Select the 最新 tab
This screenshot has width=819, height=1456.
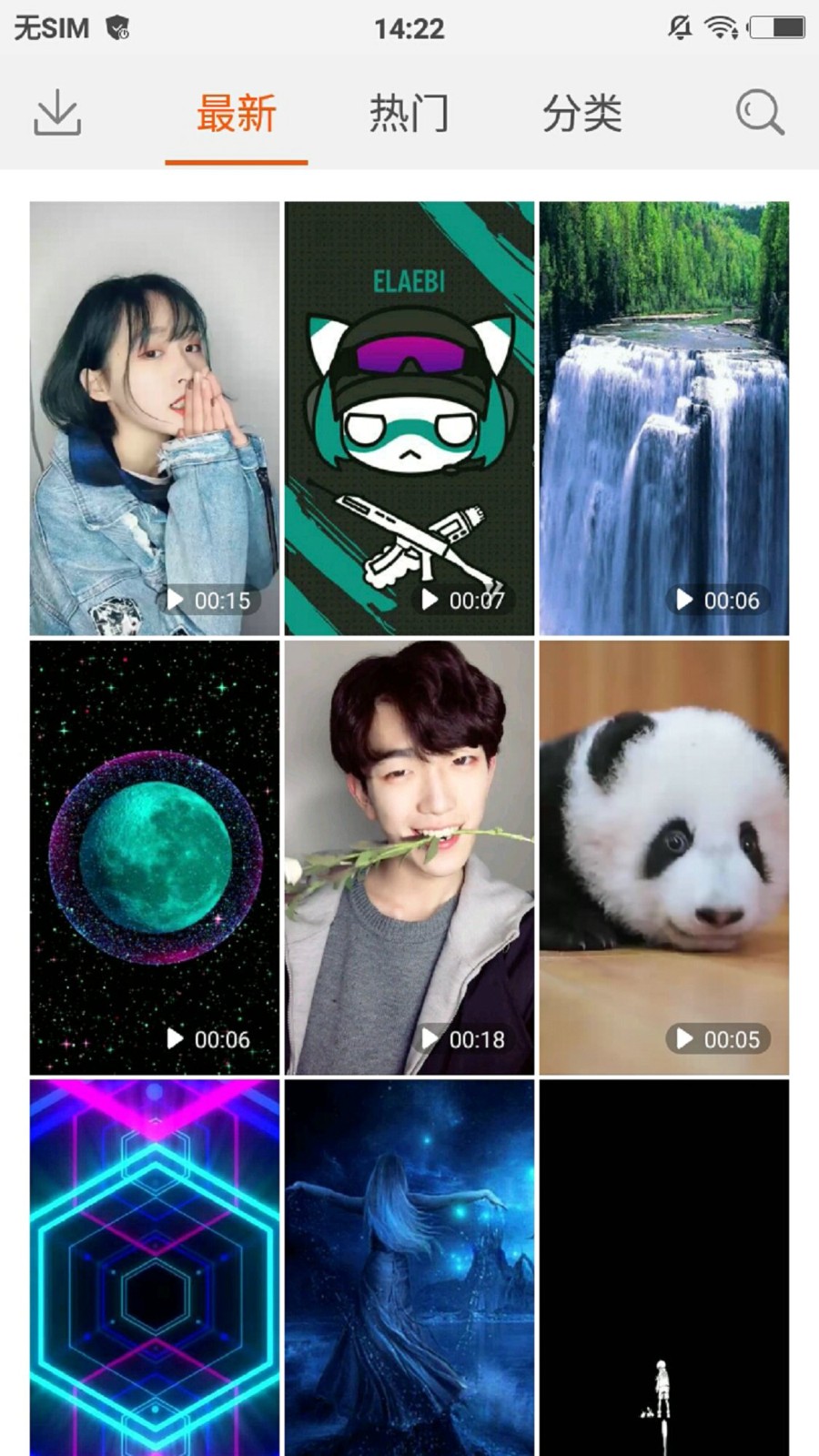(x=237, y=115)
